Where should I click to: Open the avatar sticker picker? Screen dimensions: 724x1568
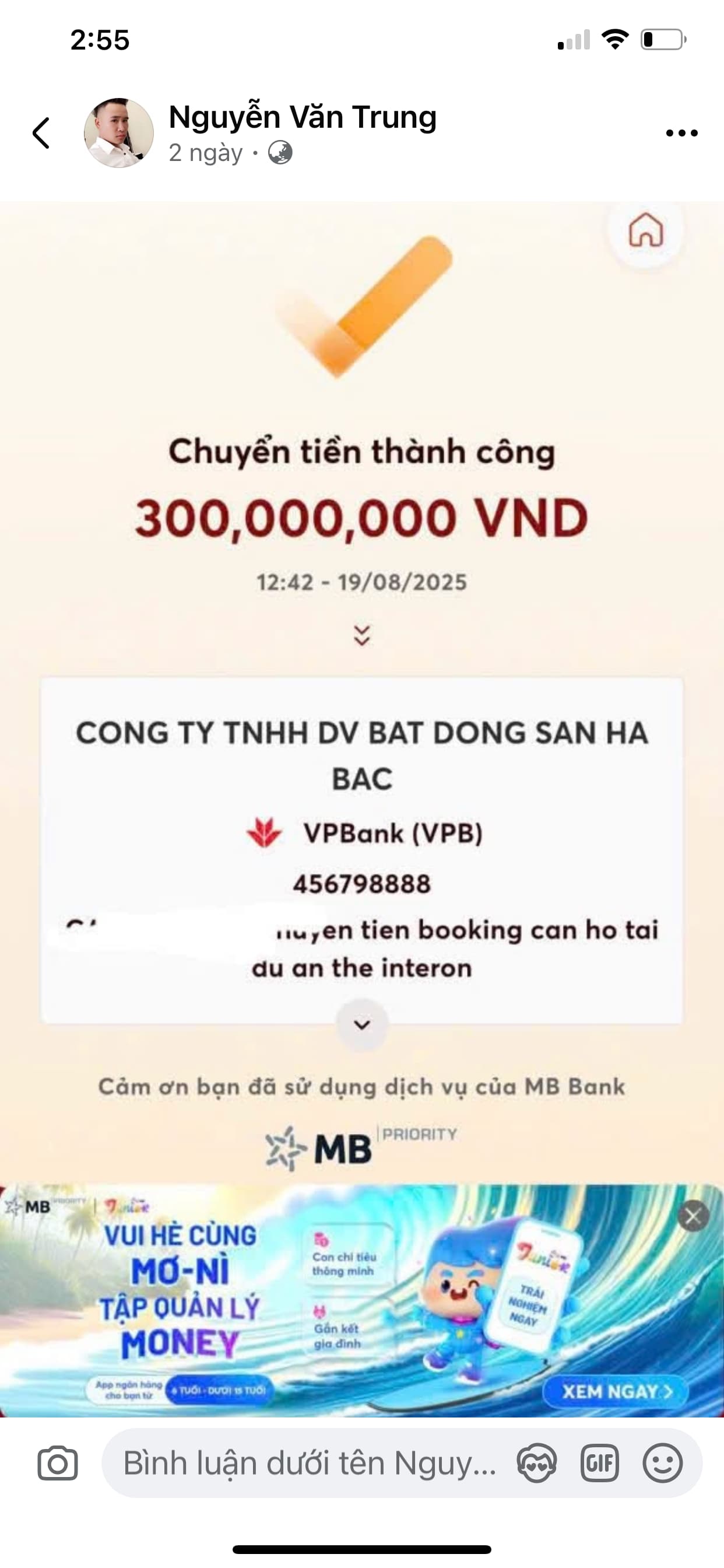click(x=537, y=1462)
